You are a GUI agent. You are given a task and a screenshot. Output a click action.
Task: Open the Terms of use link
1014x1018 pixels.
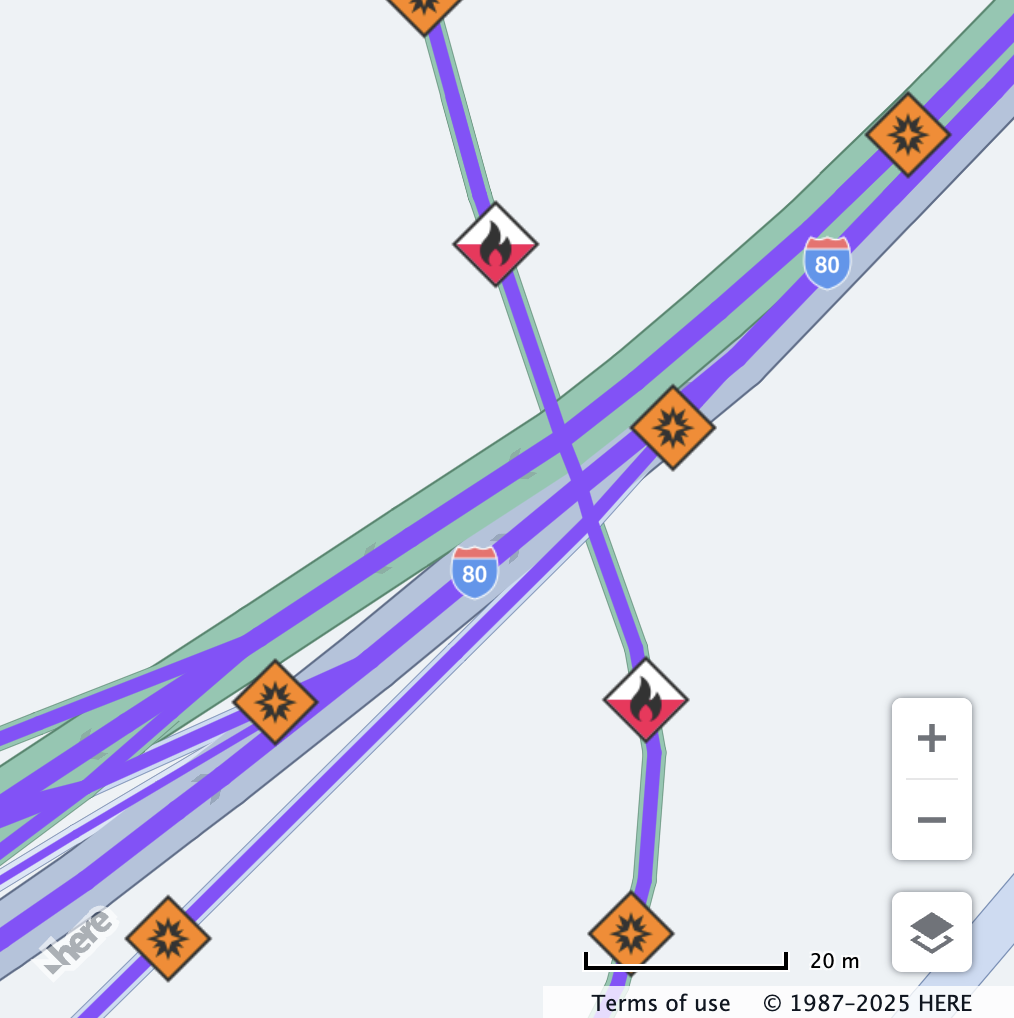tap(661, 1003)
